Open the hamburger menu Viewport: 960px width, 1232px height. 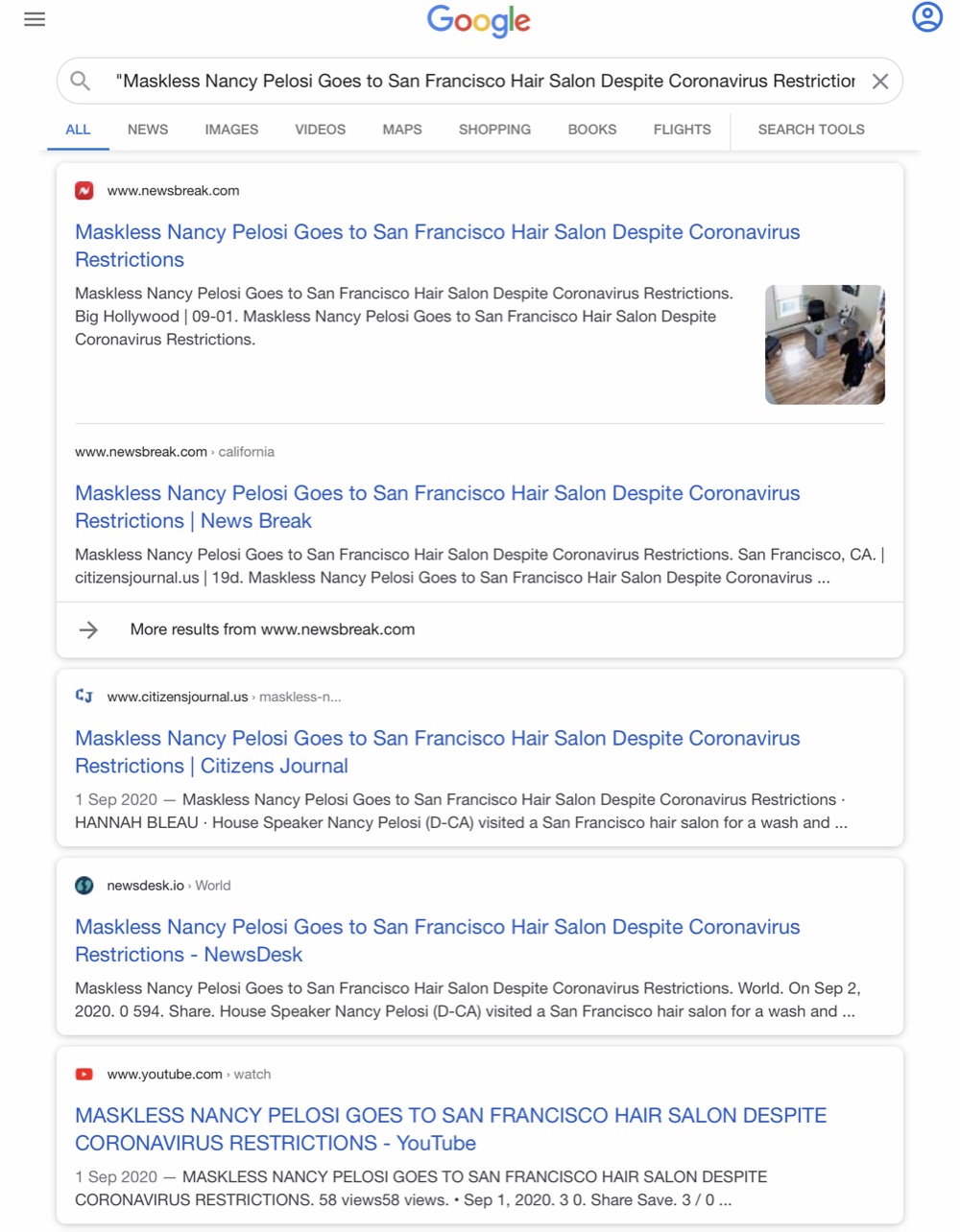pos(35,19)
